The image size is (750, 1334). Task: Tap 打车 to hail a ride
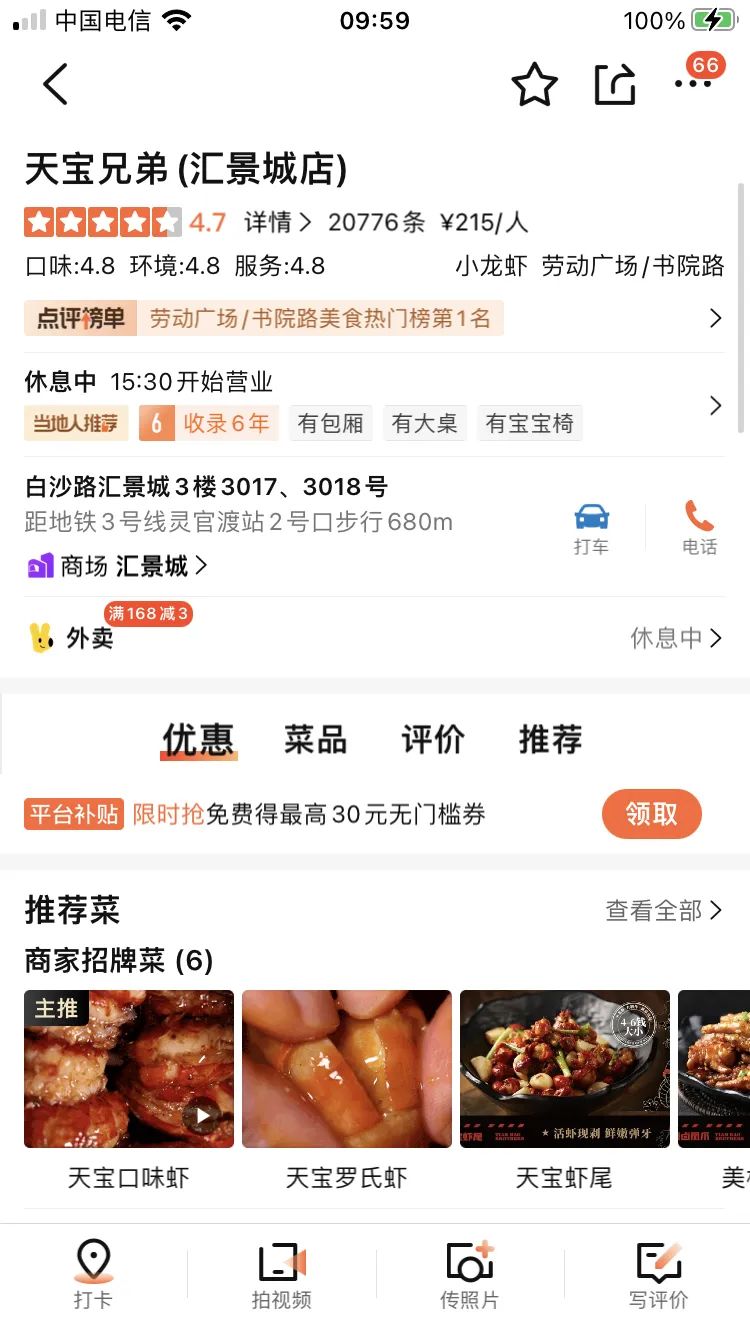pyautogui.click(x=591, y=529)
